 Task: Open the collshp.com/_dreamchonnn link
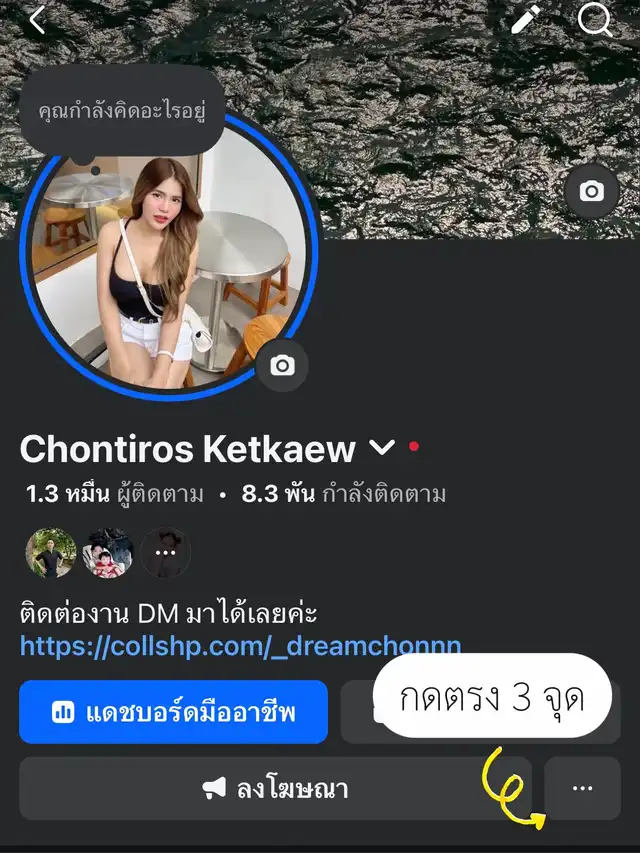coord(240,646)
